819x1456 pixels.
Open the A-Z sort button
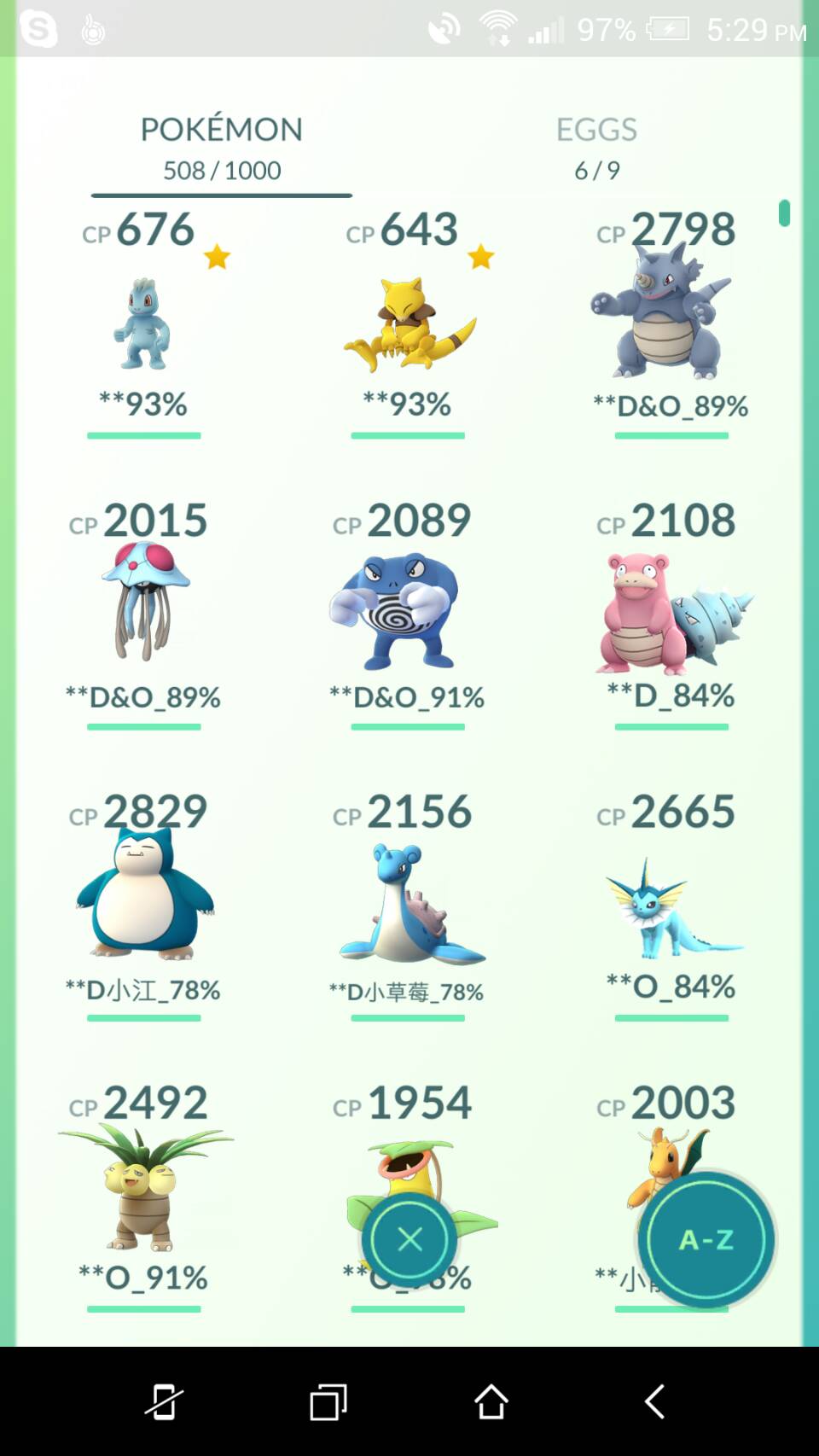pyautogui.click(x=706, y=1239)
